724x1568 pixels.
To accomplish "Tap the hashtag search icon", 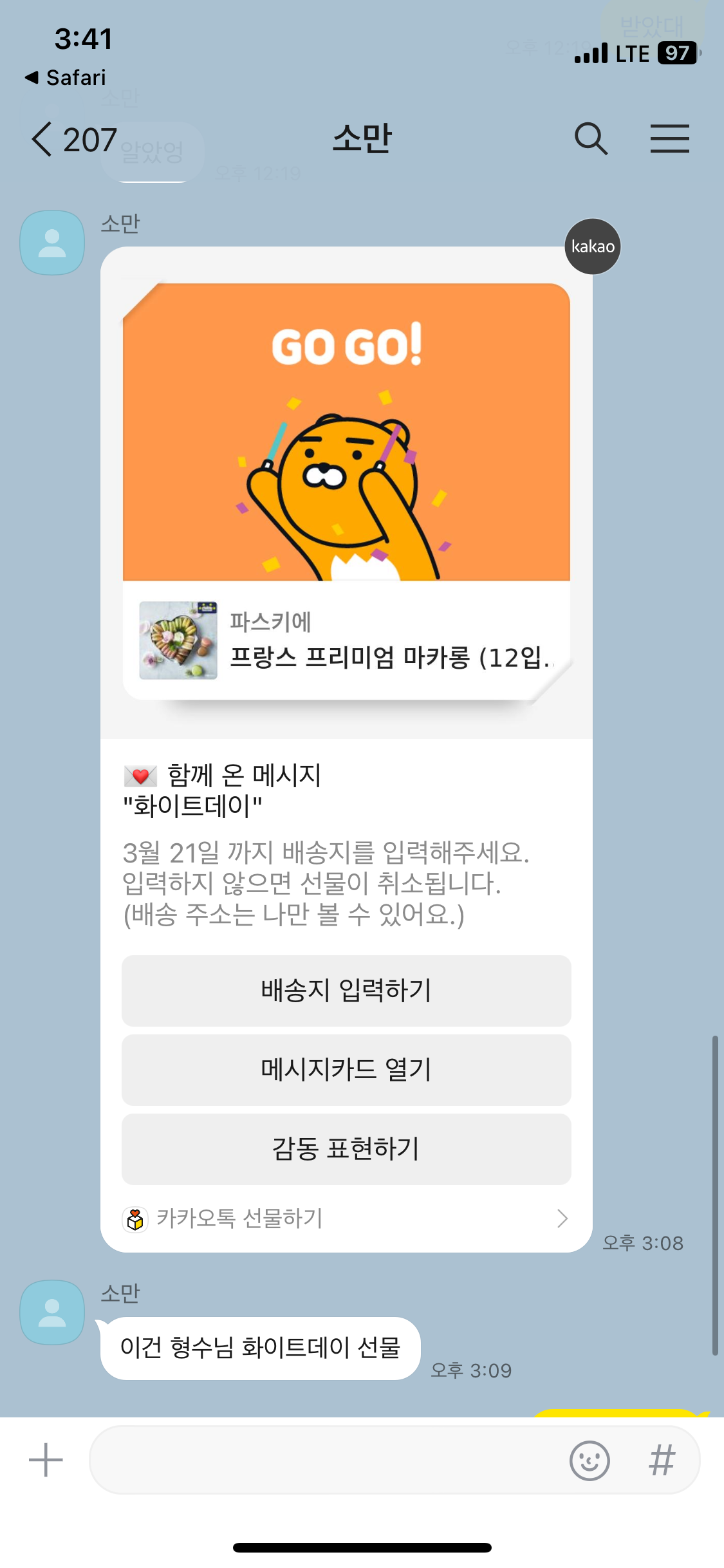I will [x=662, y=1460].
